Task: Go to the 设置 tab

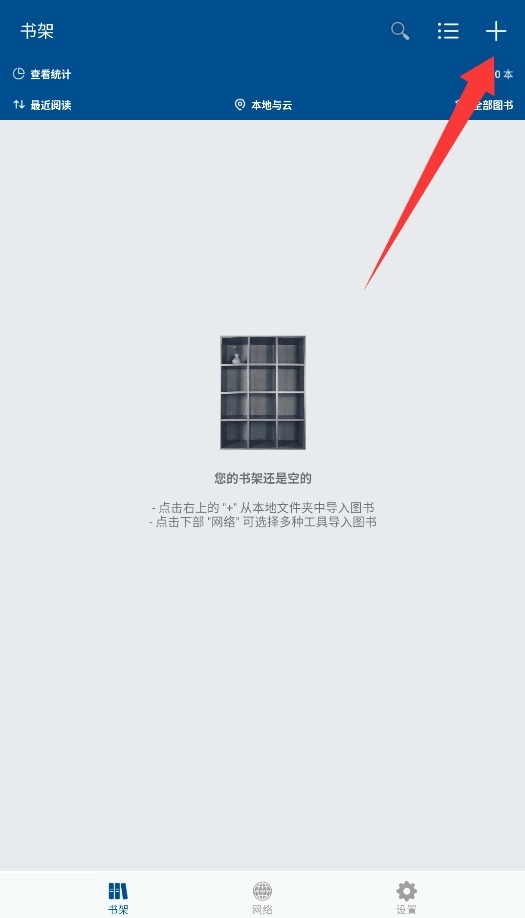Action: [x=406, y=898]
